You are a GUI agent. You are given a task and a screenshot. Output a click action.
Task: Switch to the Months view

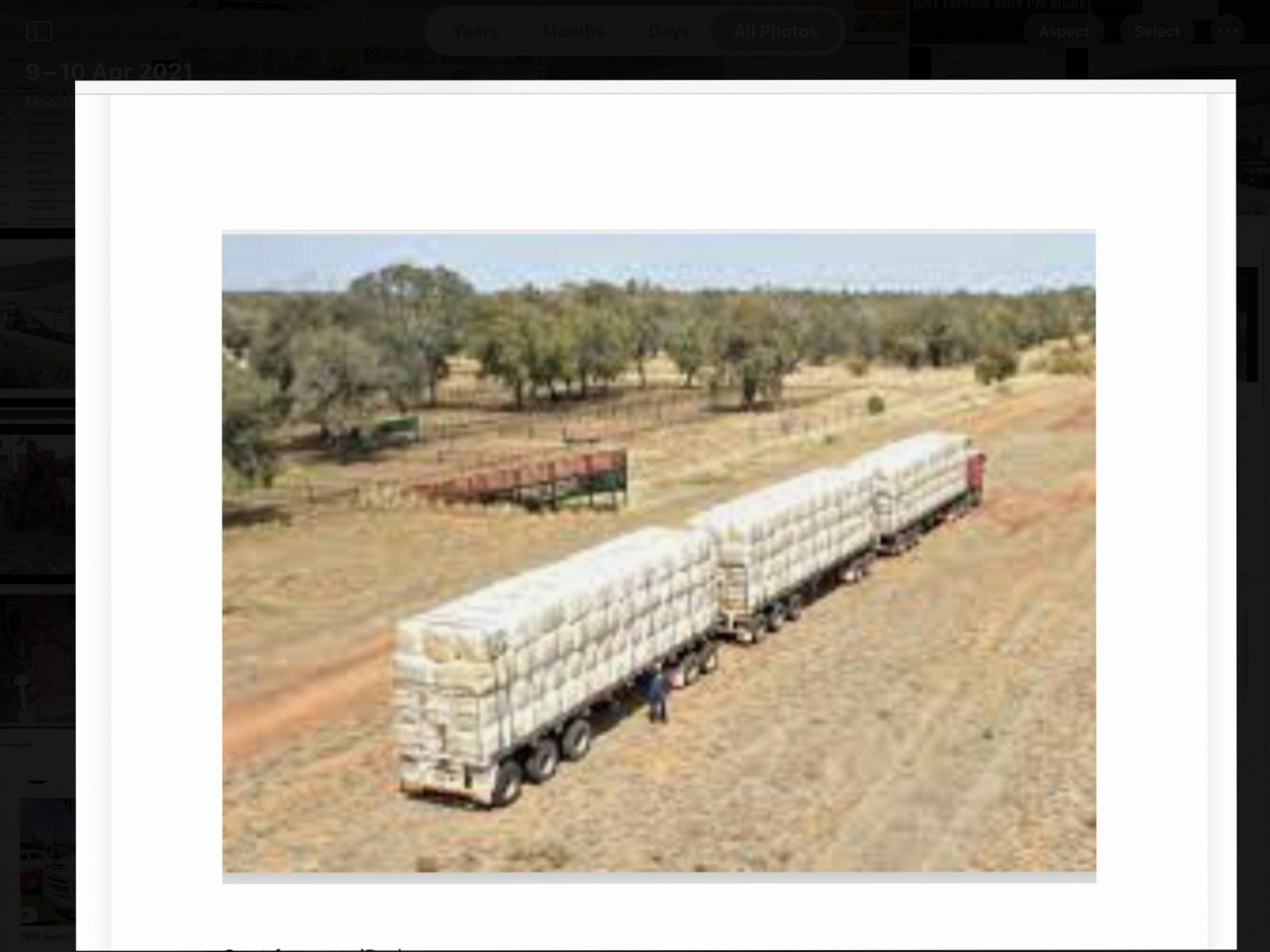point(573,32)
